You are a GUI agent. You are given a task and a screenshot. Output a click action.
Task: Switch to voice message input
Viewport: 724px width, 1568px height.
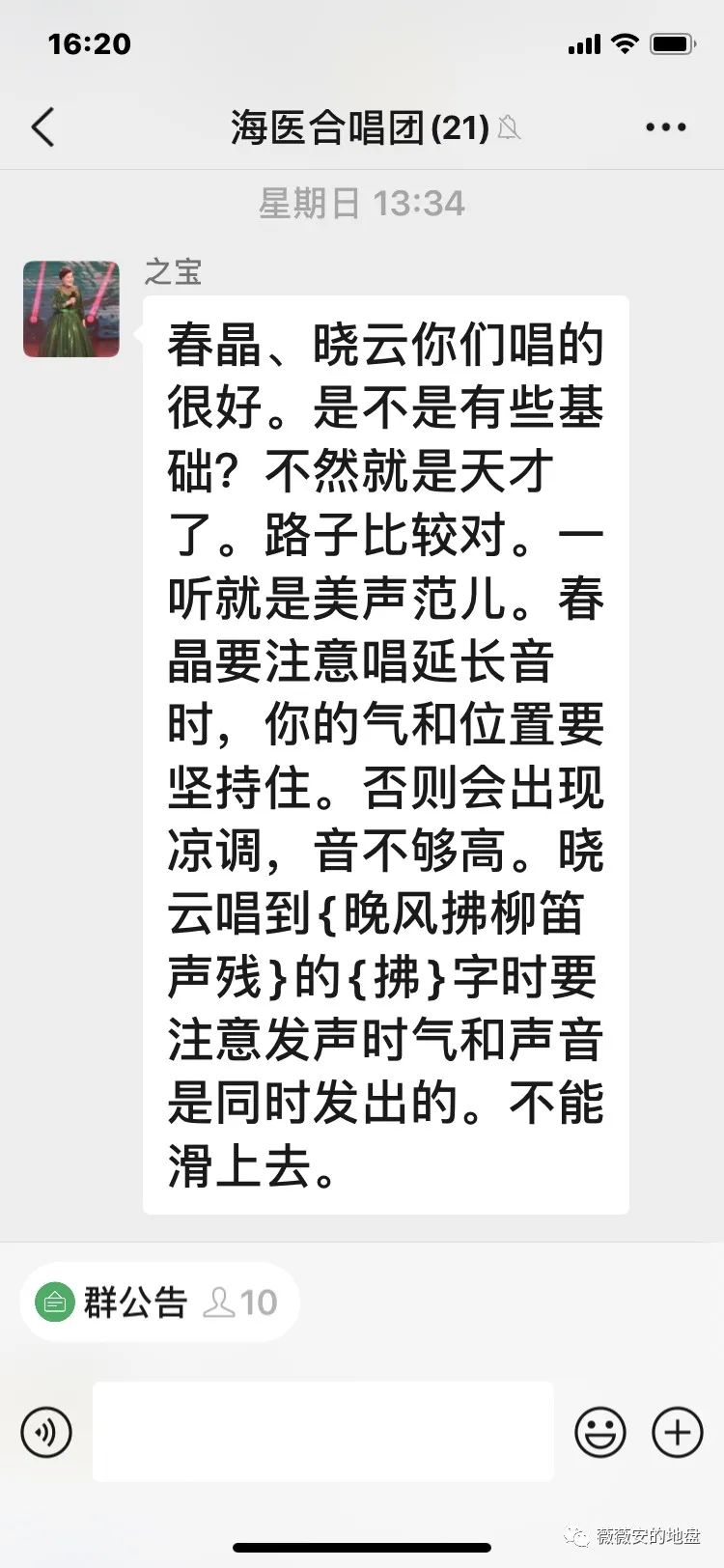click(x=46, y=1432)
